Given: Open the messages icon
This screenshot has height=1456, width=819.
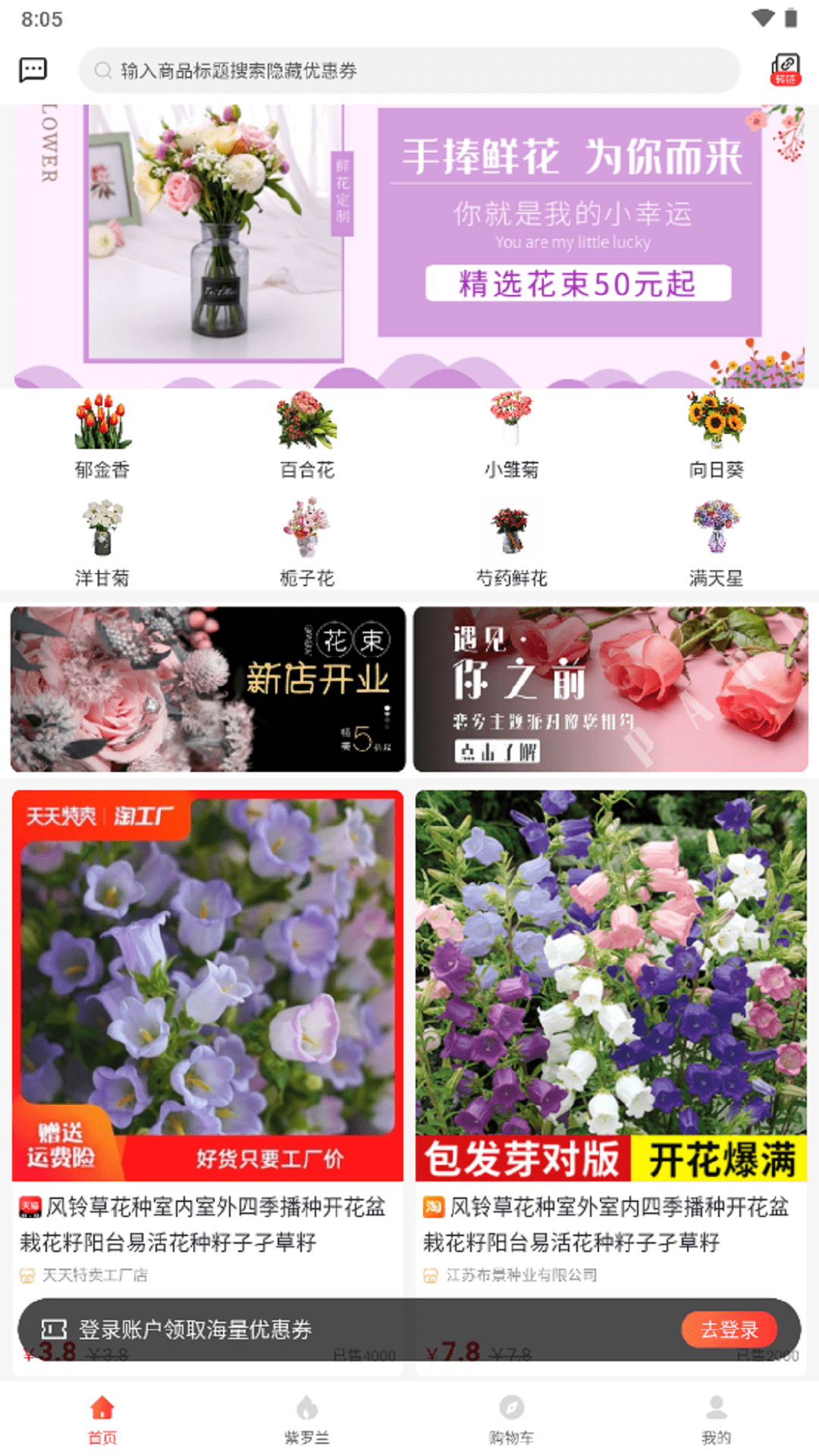Looking at the screenshot, I should [33, 71].
